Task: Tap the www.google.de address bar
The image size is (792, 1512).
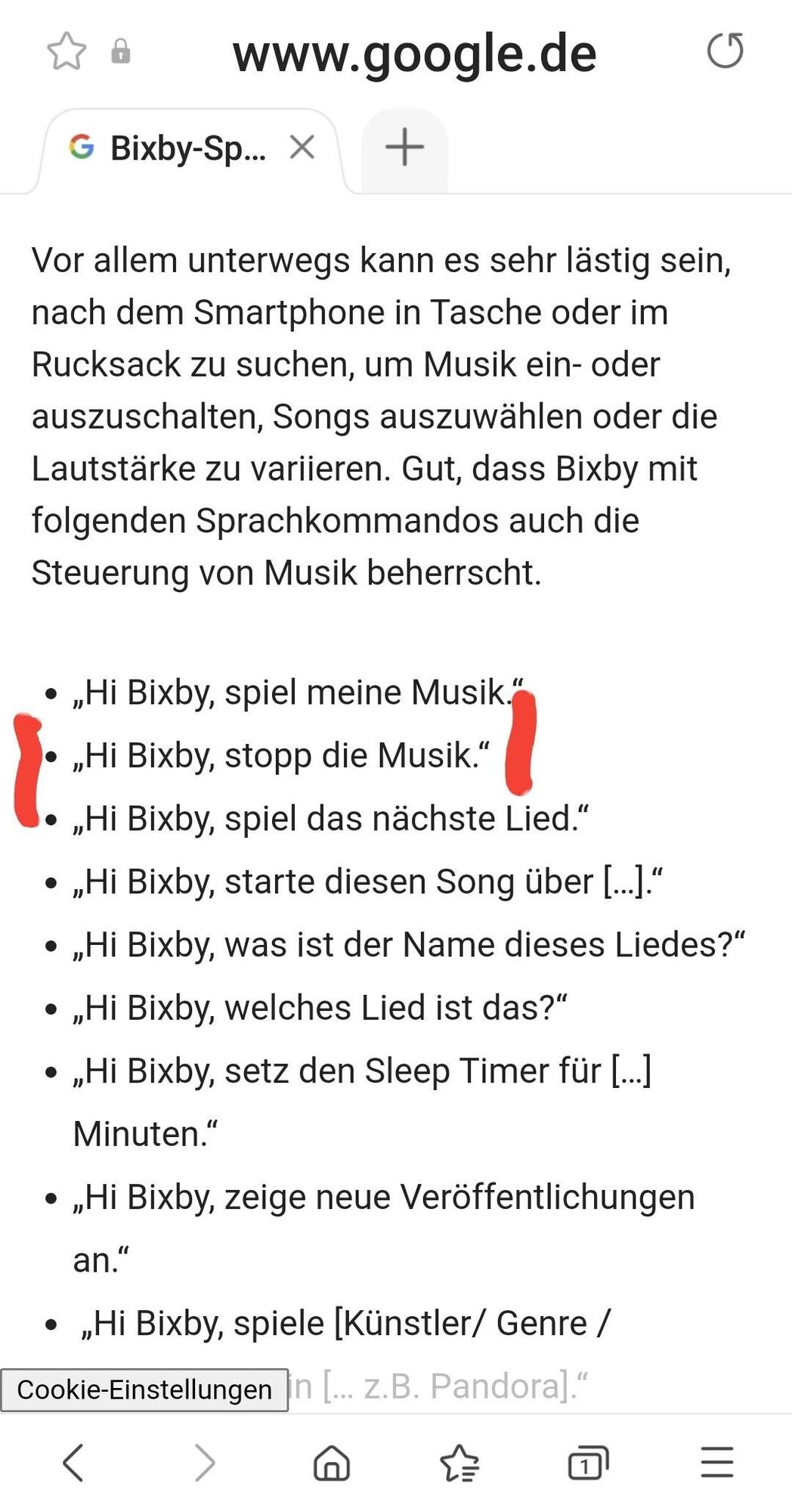Action: coord(414,54)
